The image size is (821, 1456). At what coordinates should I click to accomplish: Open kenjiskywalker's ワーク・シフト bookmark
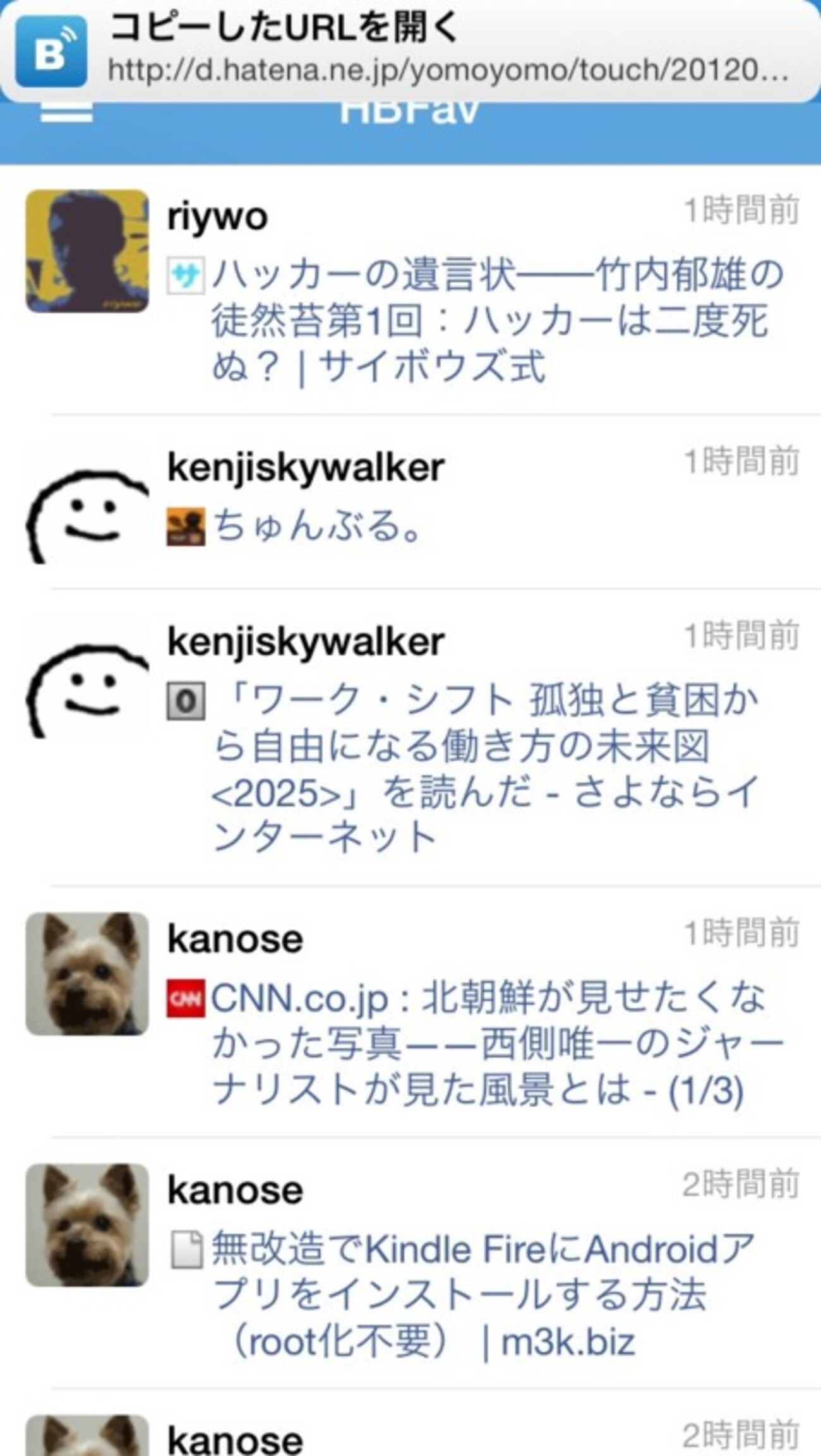pyautogui.click(x=486, y=768)
